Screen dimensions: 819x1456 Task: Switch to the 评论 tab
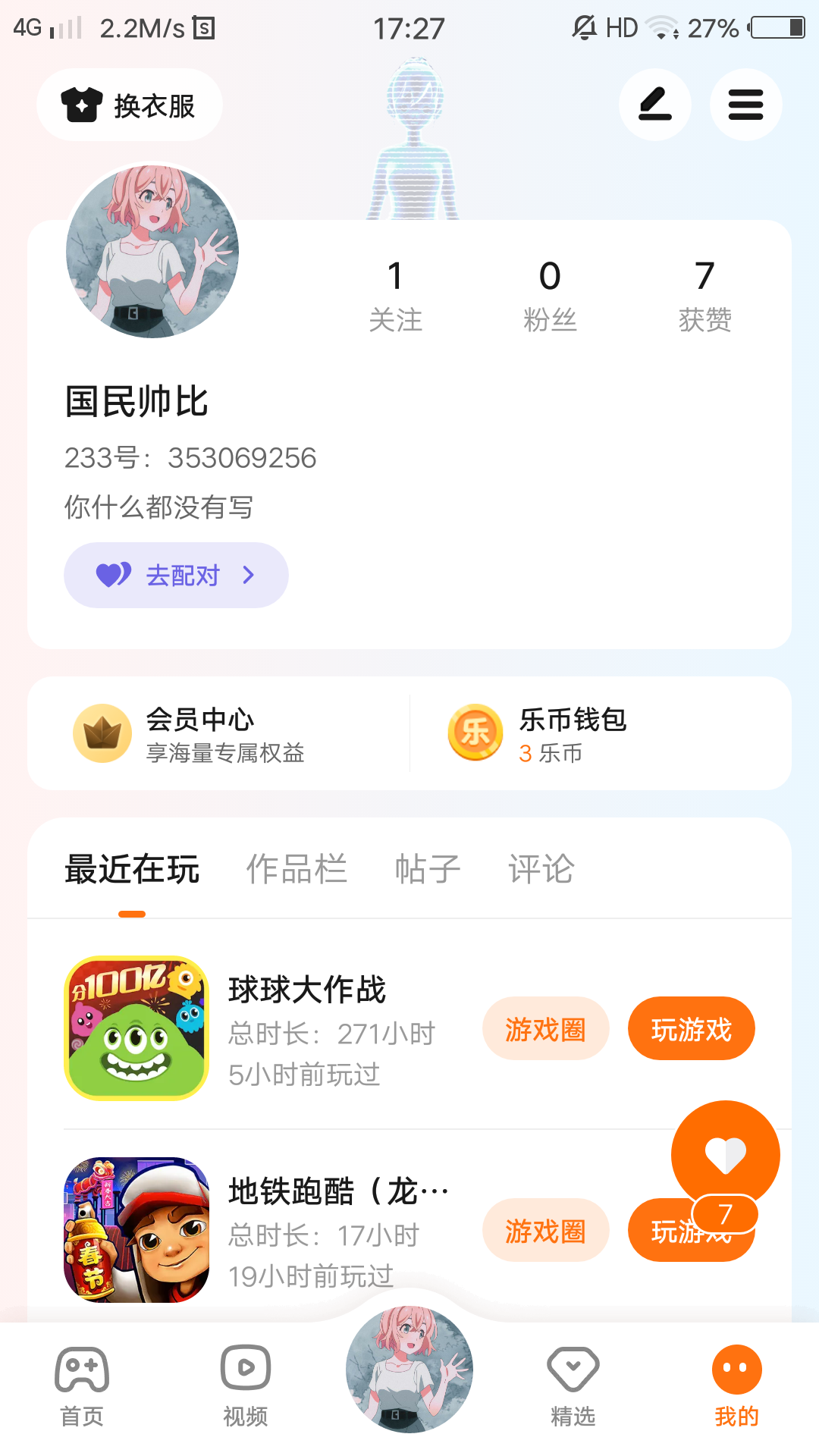[541, 869]
